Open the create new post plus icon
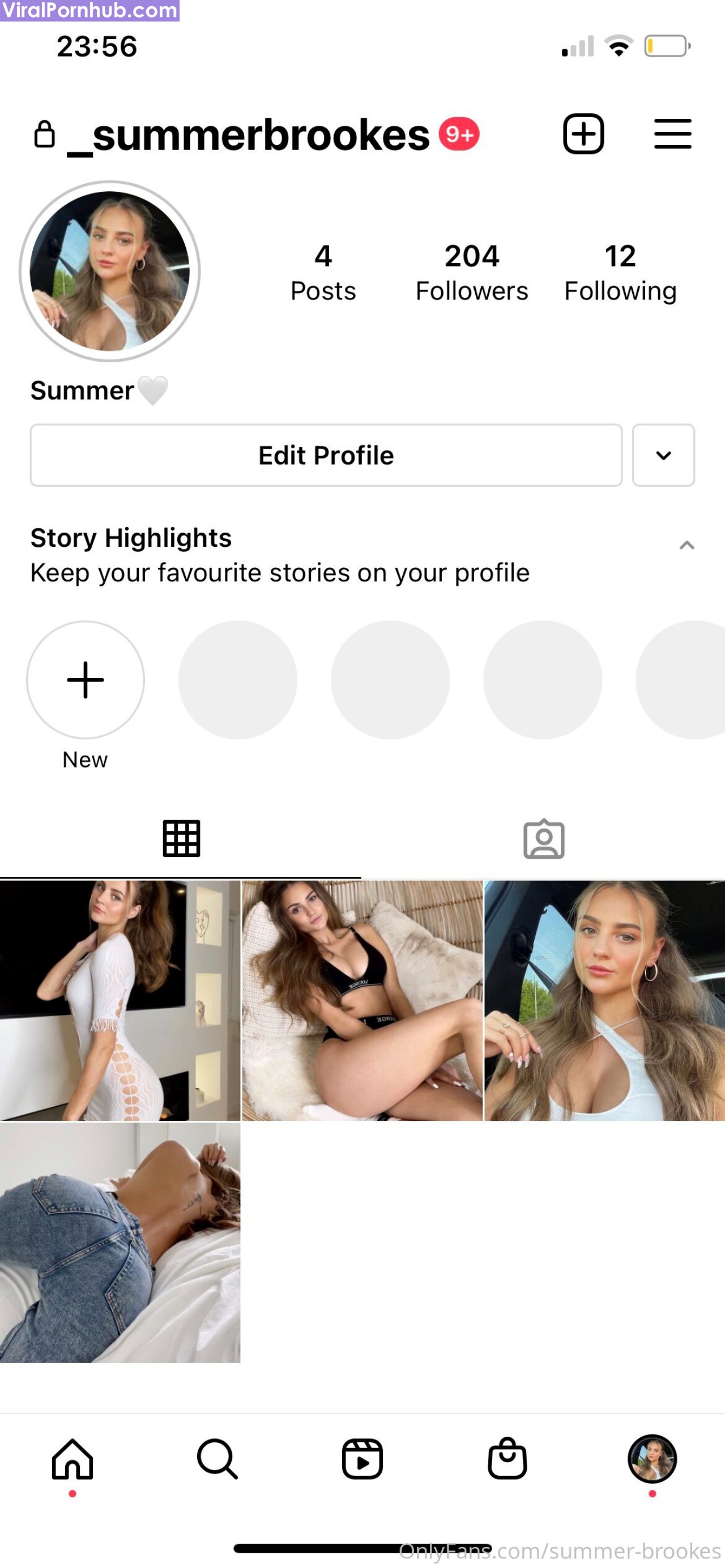The image size is (725, 1568). click(x=583, y=134)
